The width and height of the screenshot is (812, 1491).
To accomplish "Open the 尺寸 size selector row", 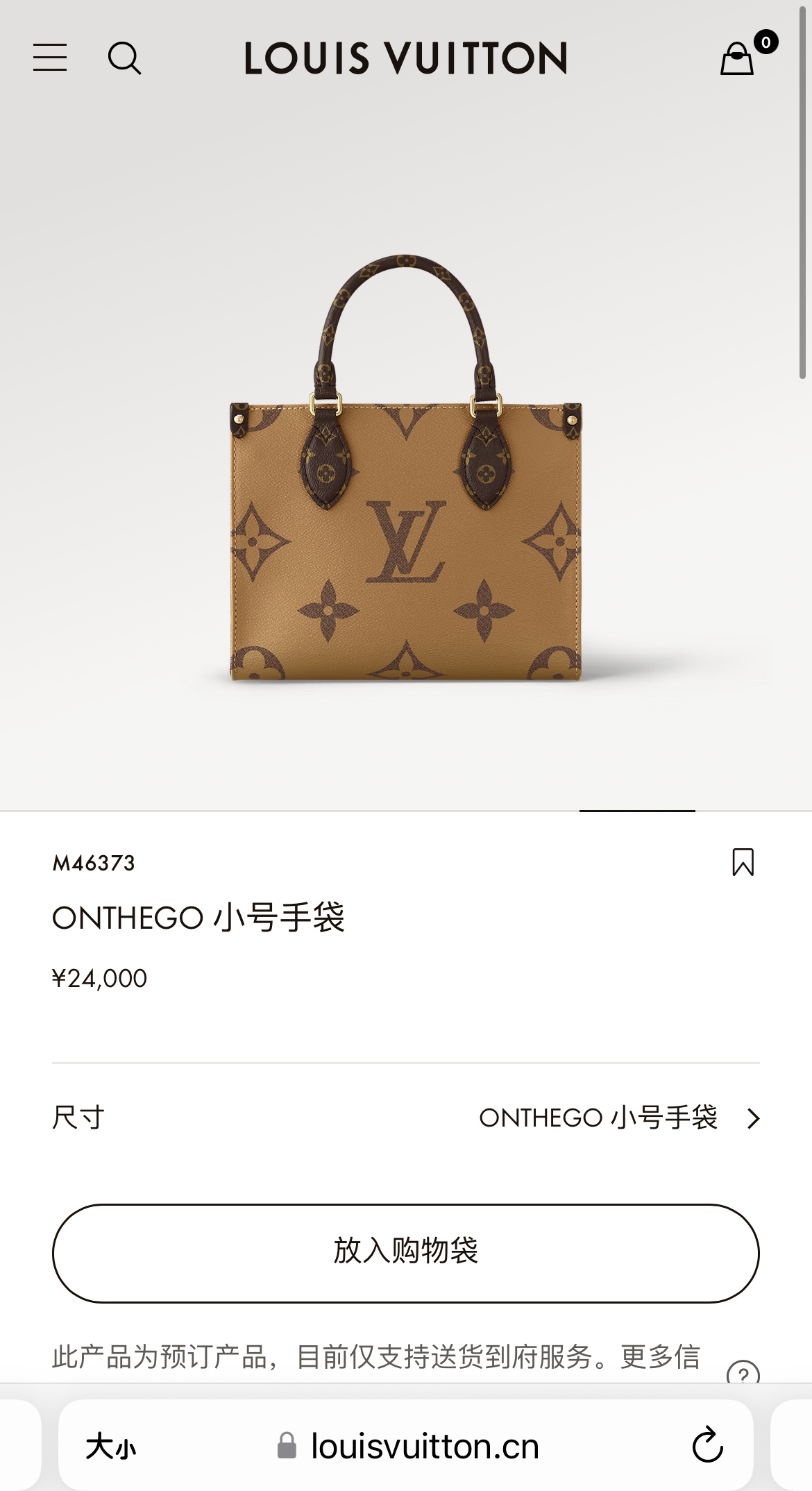I will (x=406, y=1118).
